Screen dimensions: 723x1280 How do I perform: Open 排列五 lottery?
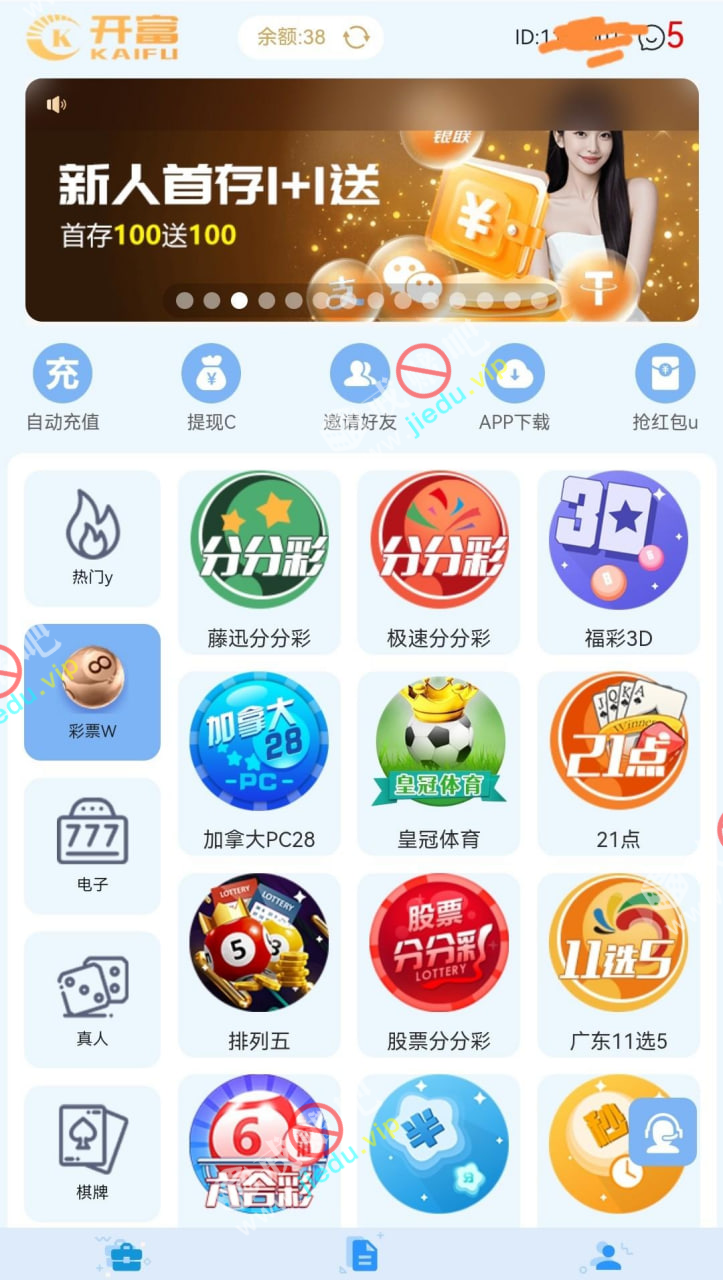(x=259, y=964)
